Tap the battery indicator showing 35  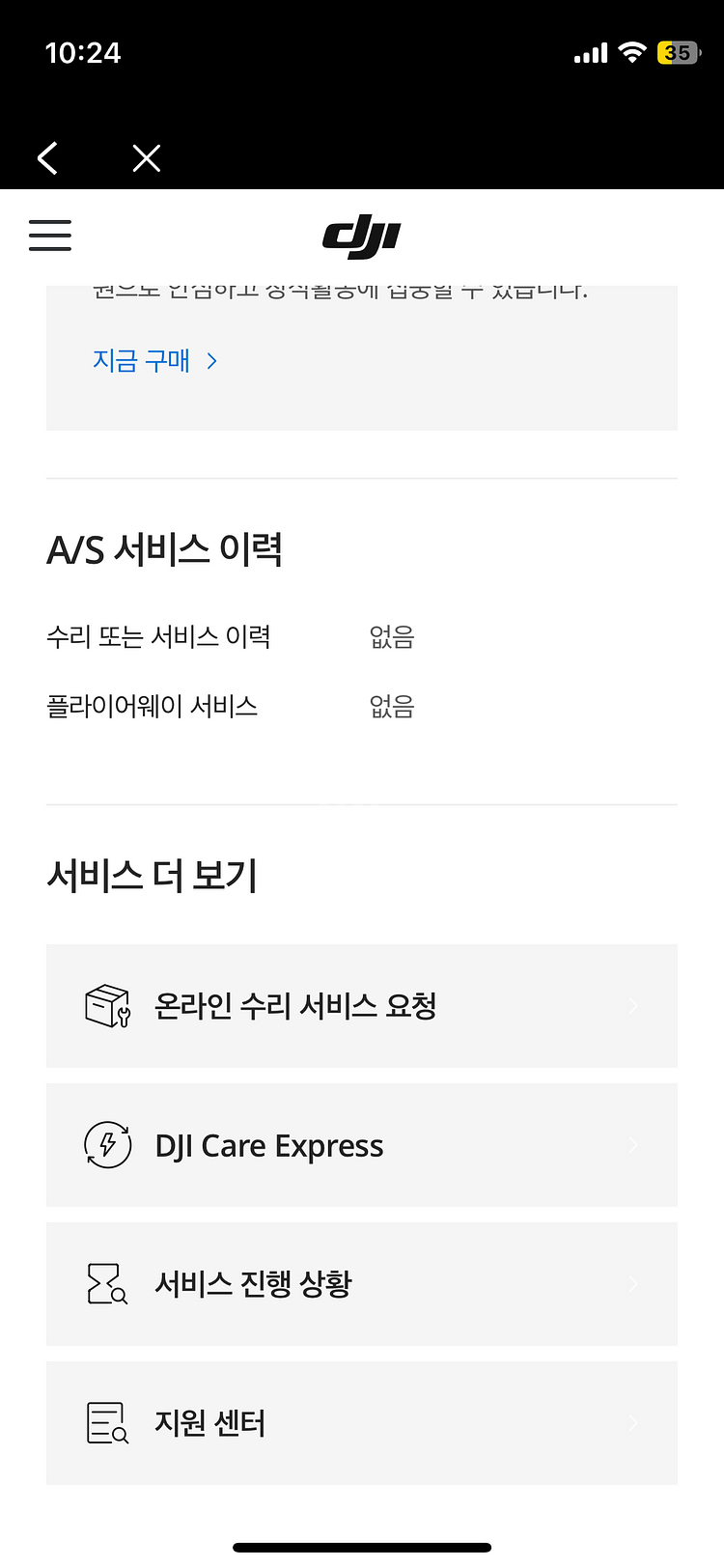pos(679,53)
